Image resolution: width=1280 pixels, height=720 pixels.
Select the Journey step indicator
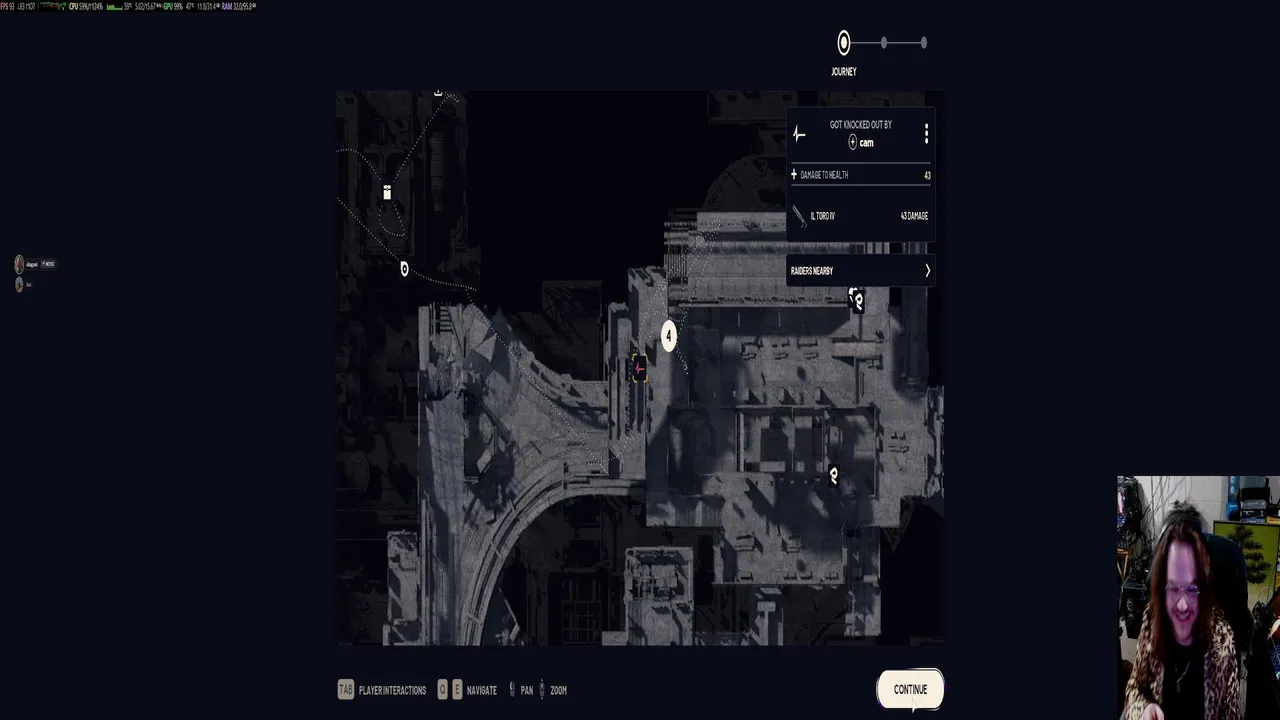(x=844, y=43)
